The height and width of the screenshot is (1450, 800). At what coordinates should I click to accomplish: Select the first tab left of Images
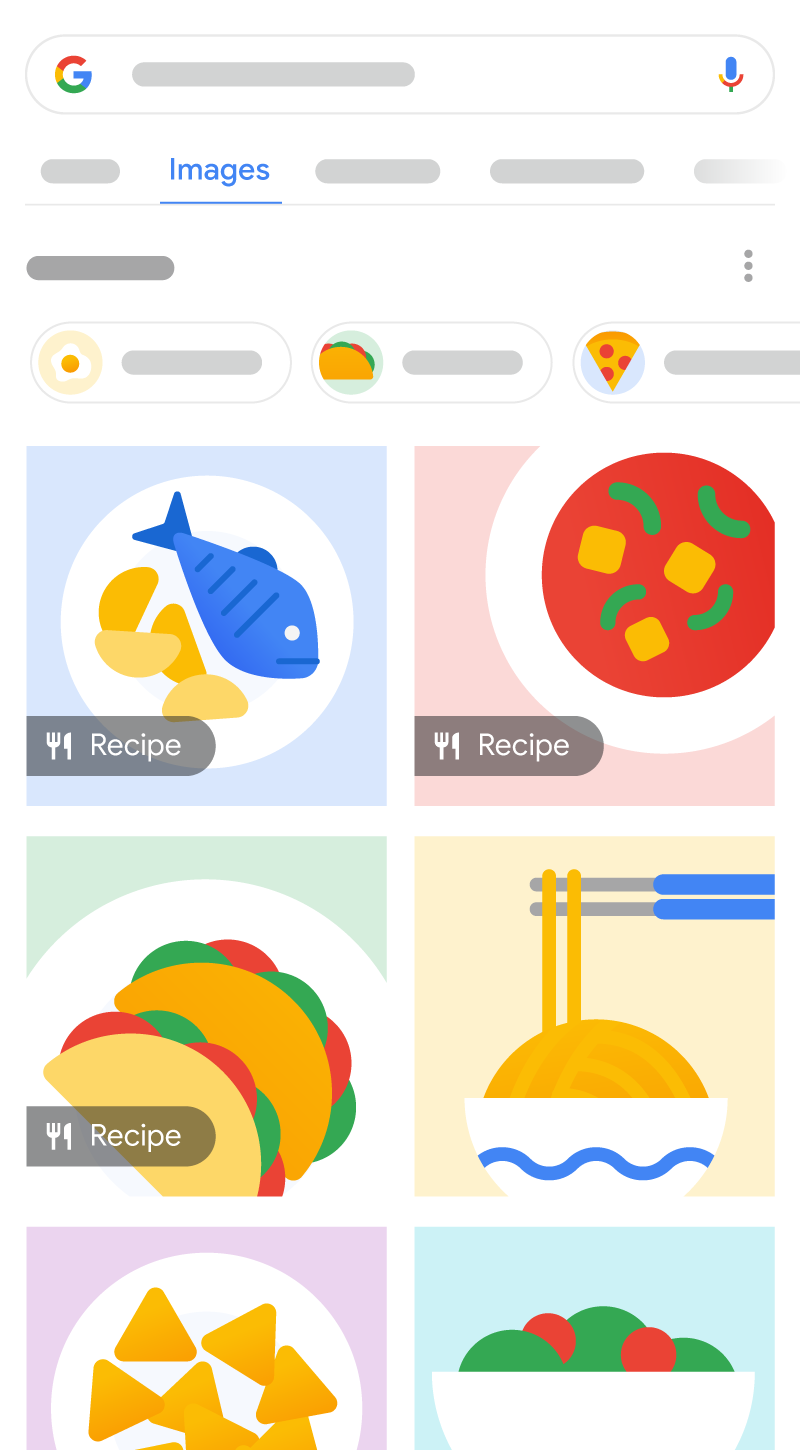pyautogui.click(x=80, y=171)
